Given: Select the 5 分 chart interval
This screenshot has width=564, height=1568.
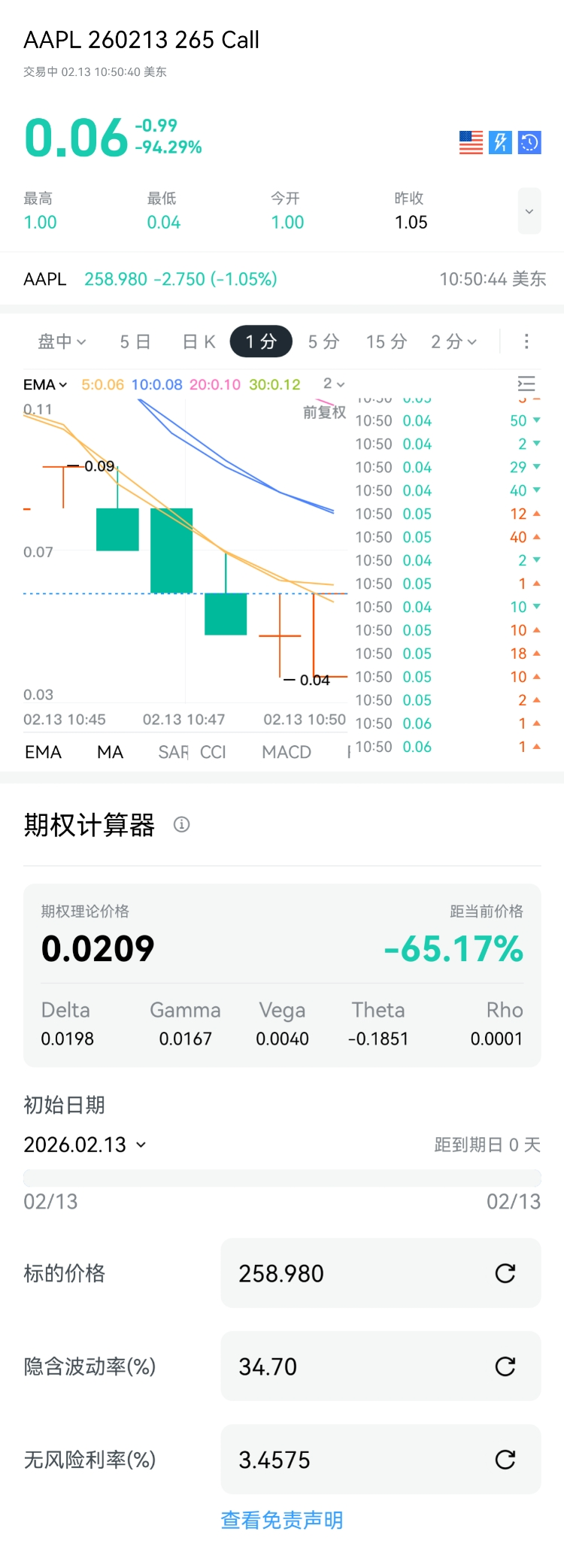Looking at the screenshot, I should (323, 341).
